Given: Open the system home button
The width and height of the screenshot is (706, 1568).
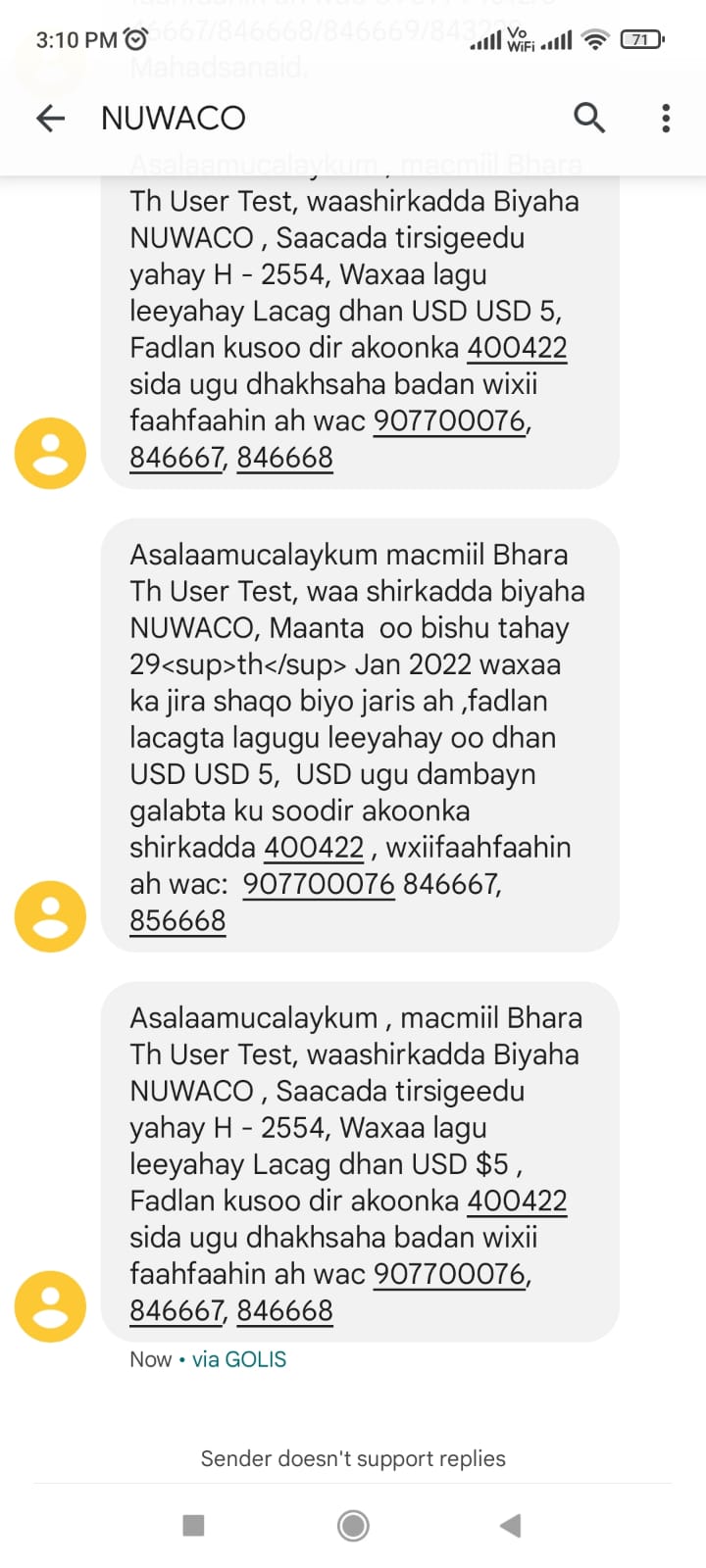Looking at the screenshot, I should [x=353, y=1525].
